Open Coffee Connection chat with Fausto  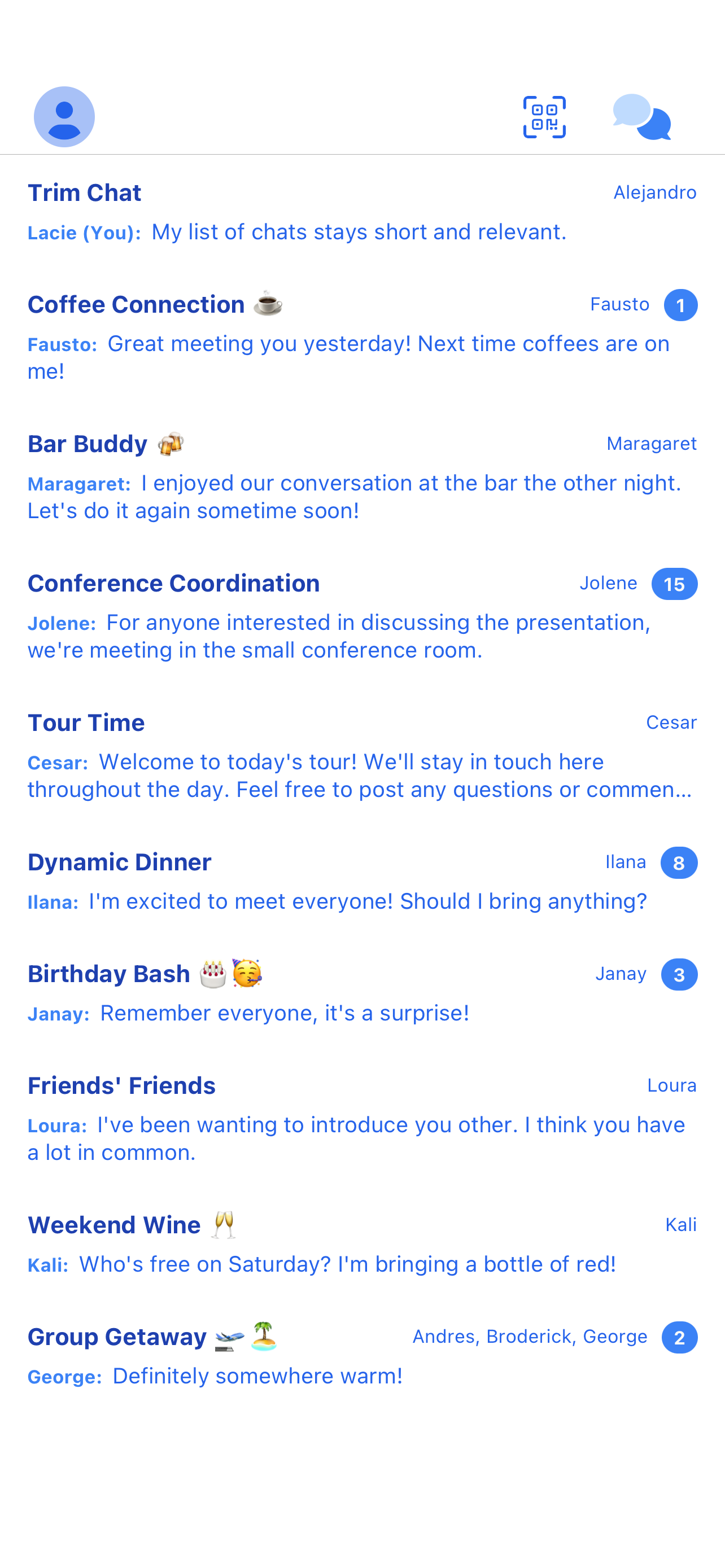pyautogui.click(x=361, y=336)
